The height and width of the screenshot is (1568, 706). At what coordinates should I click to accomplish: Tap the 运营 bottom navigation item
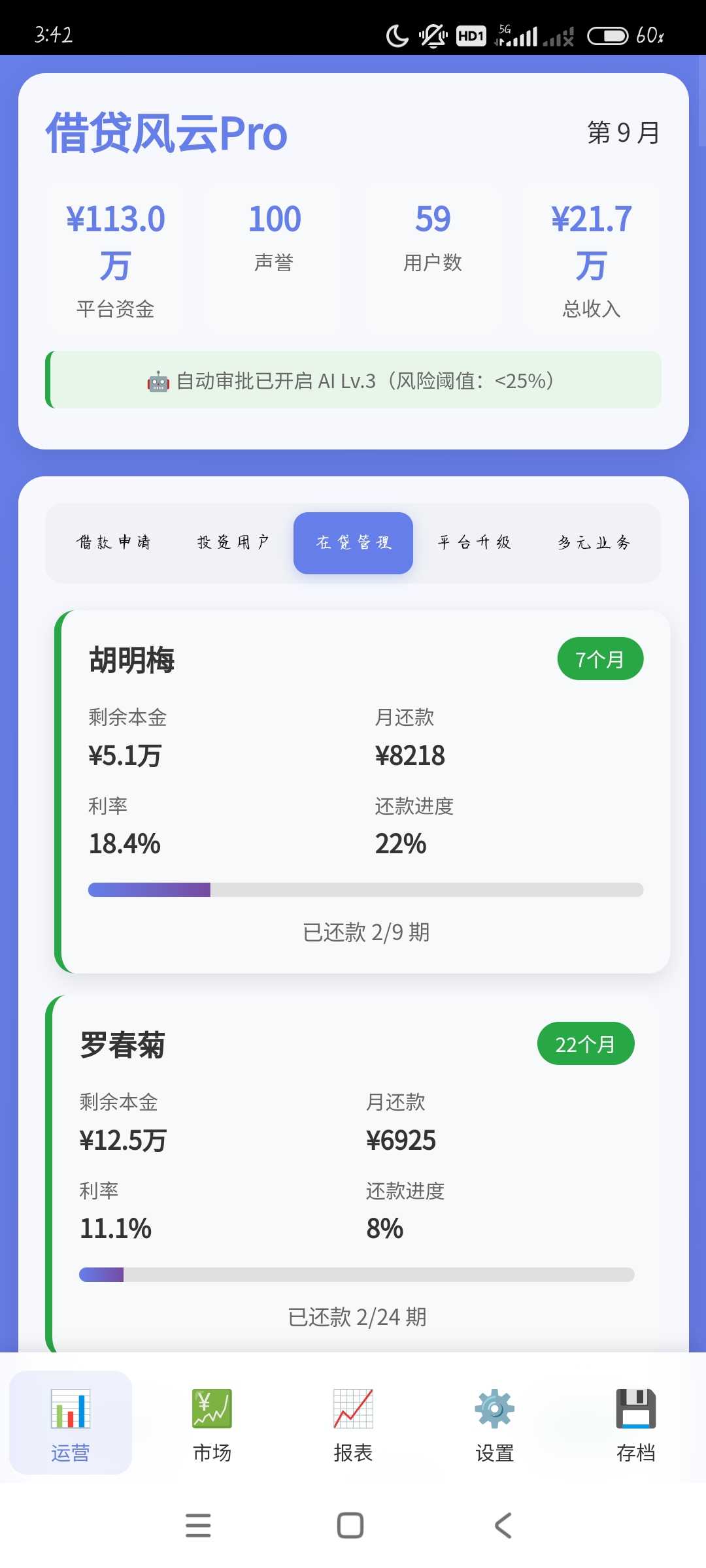coord(71,1423)
